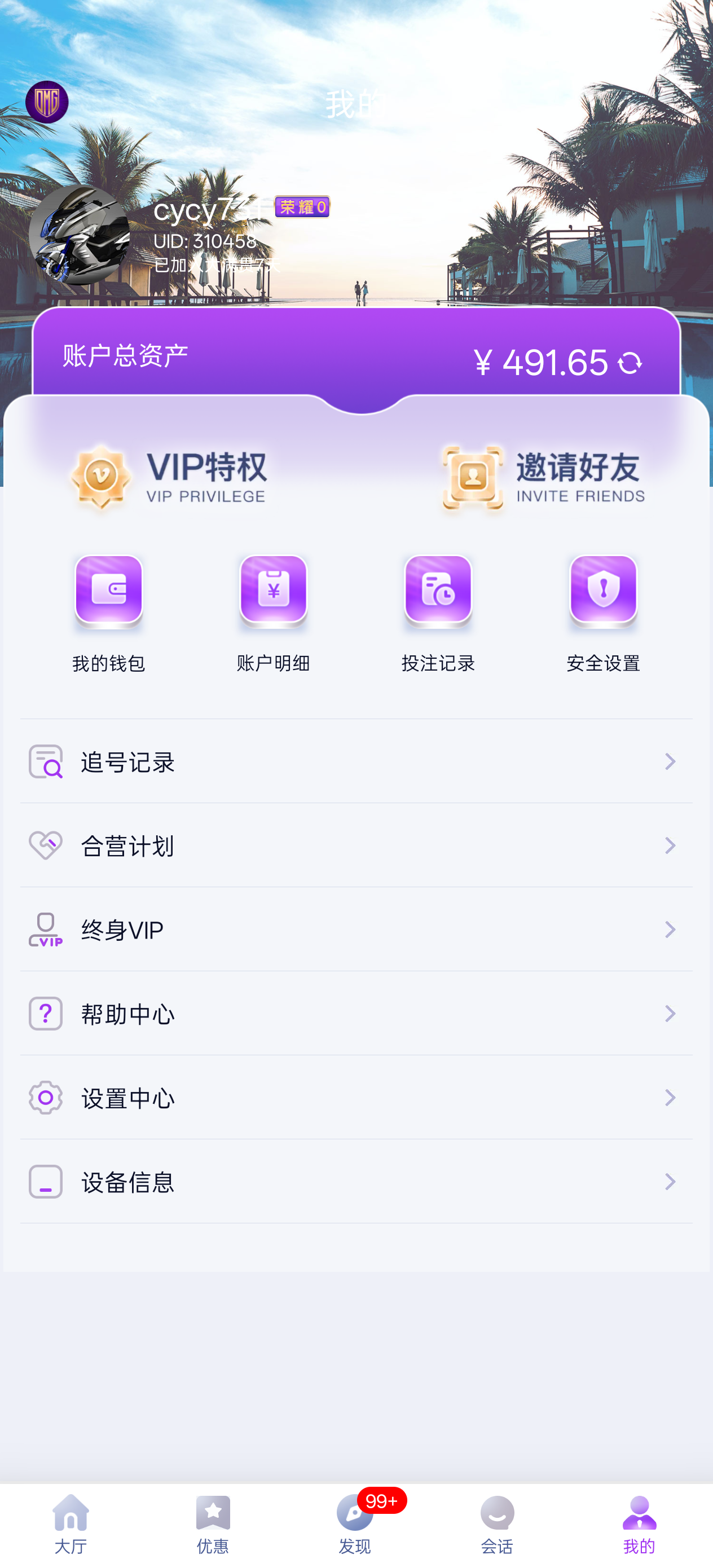
Task: Expand 设备信息 row chevron
Action: pyautogui.click(x=670, y=1182)
